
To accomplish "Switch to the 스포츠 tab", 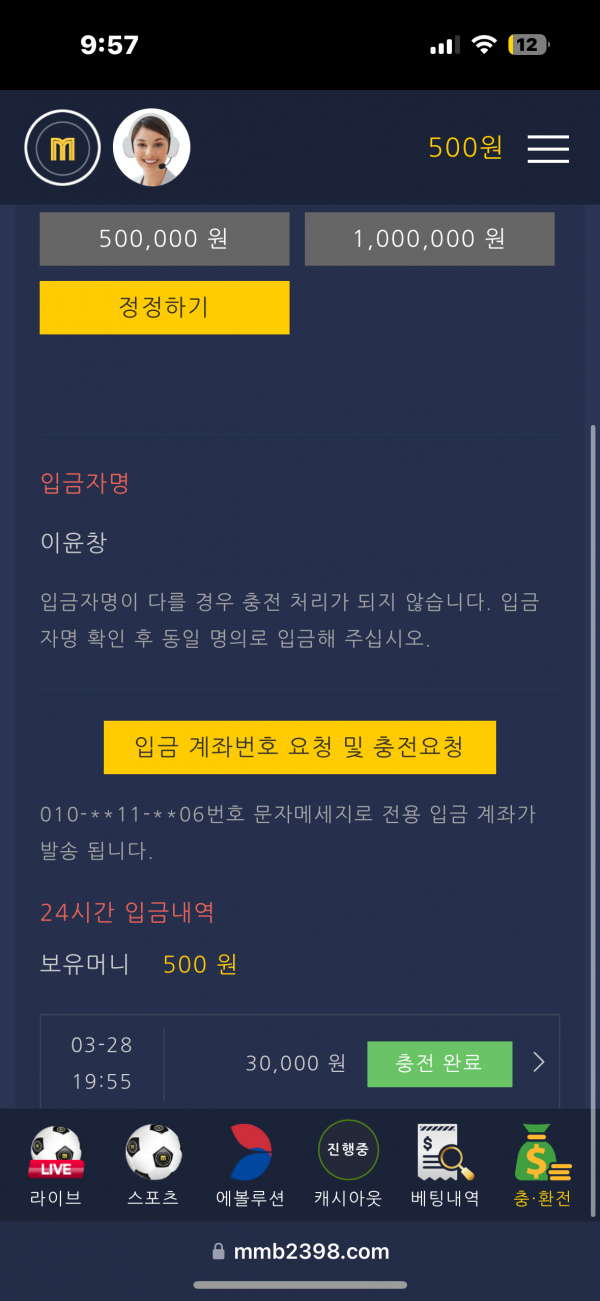I will 153,1165.
